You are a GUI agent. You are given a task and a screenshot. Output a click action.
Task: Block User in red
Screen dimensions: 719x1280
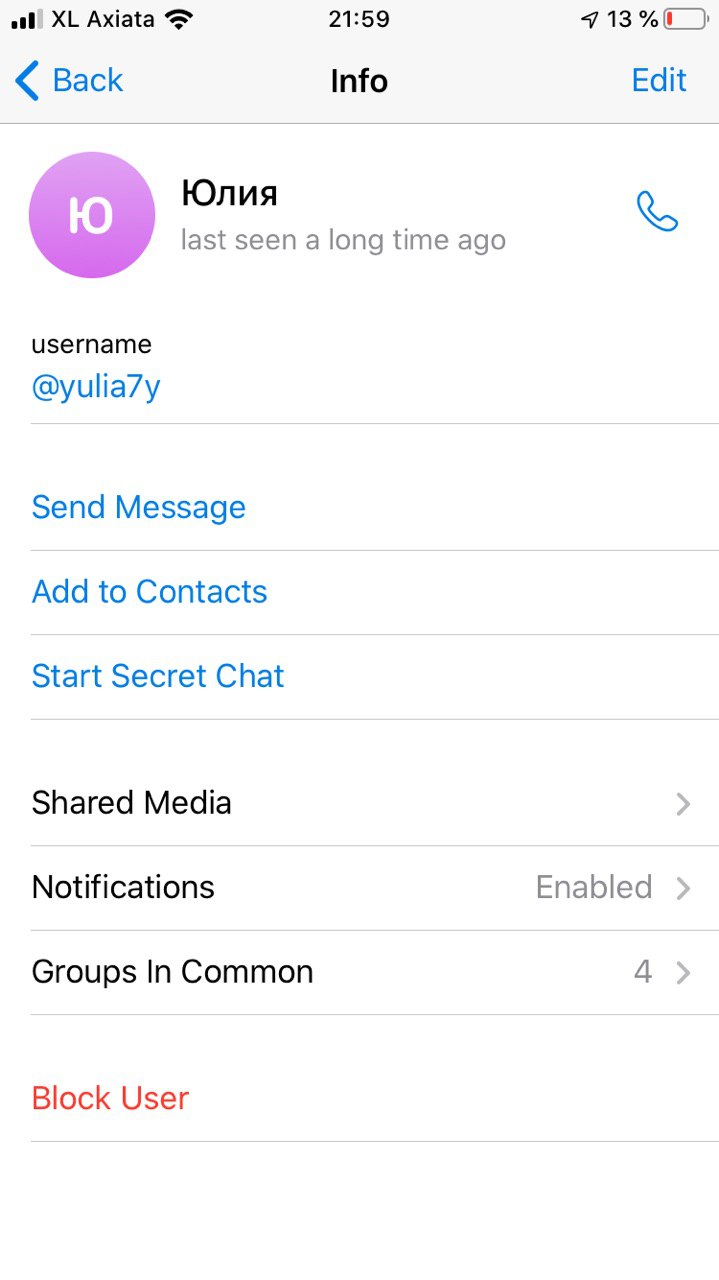point(110,1098)
